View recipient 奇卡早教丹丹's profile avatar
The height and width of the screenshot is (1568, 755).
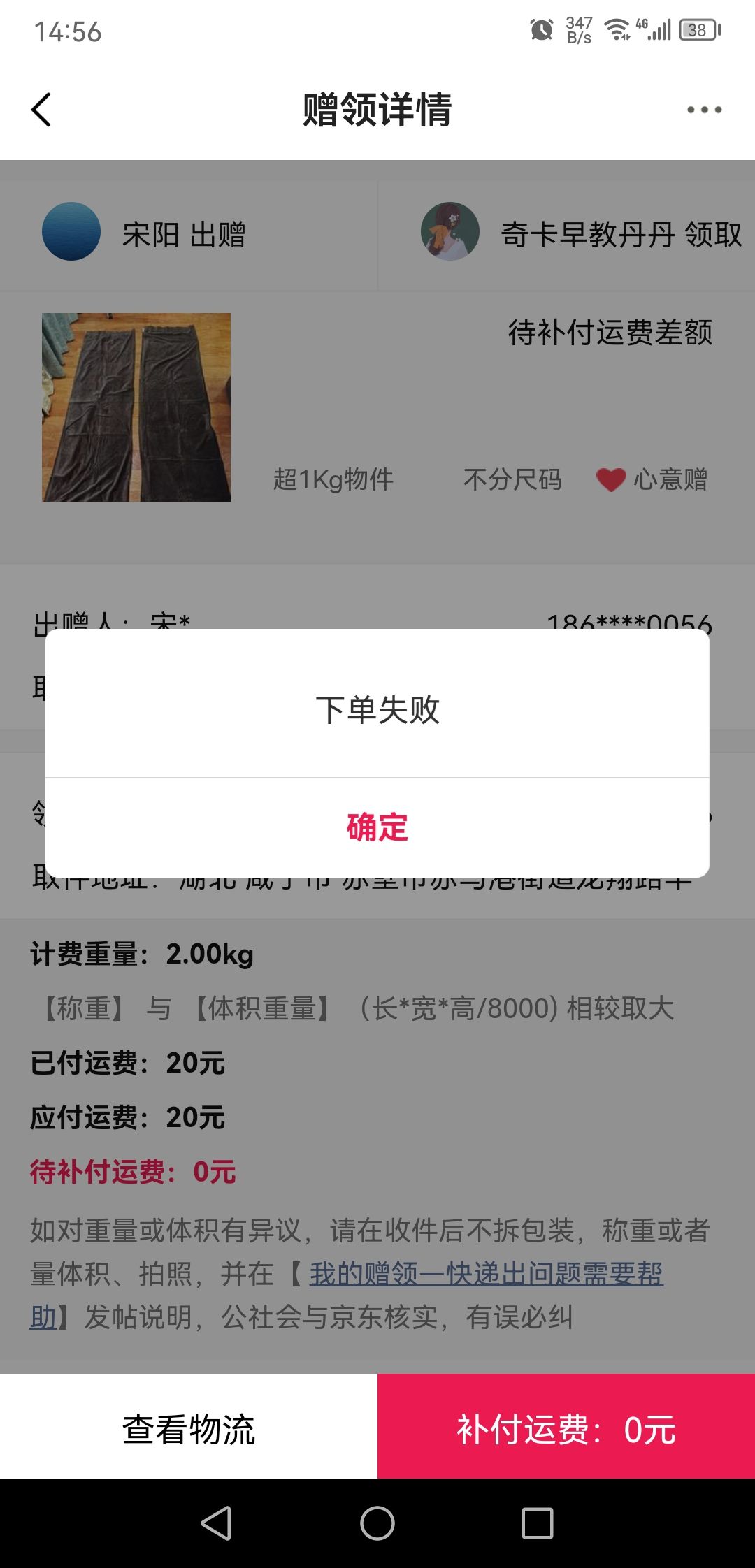click(x=450, y=232)
